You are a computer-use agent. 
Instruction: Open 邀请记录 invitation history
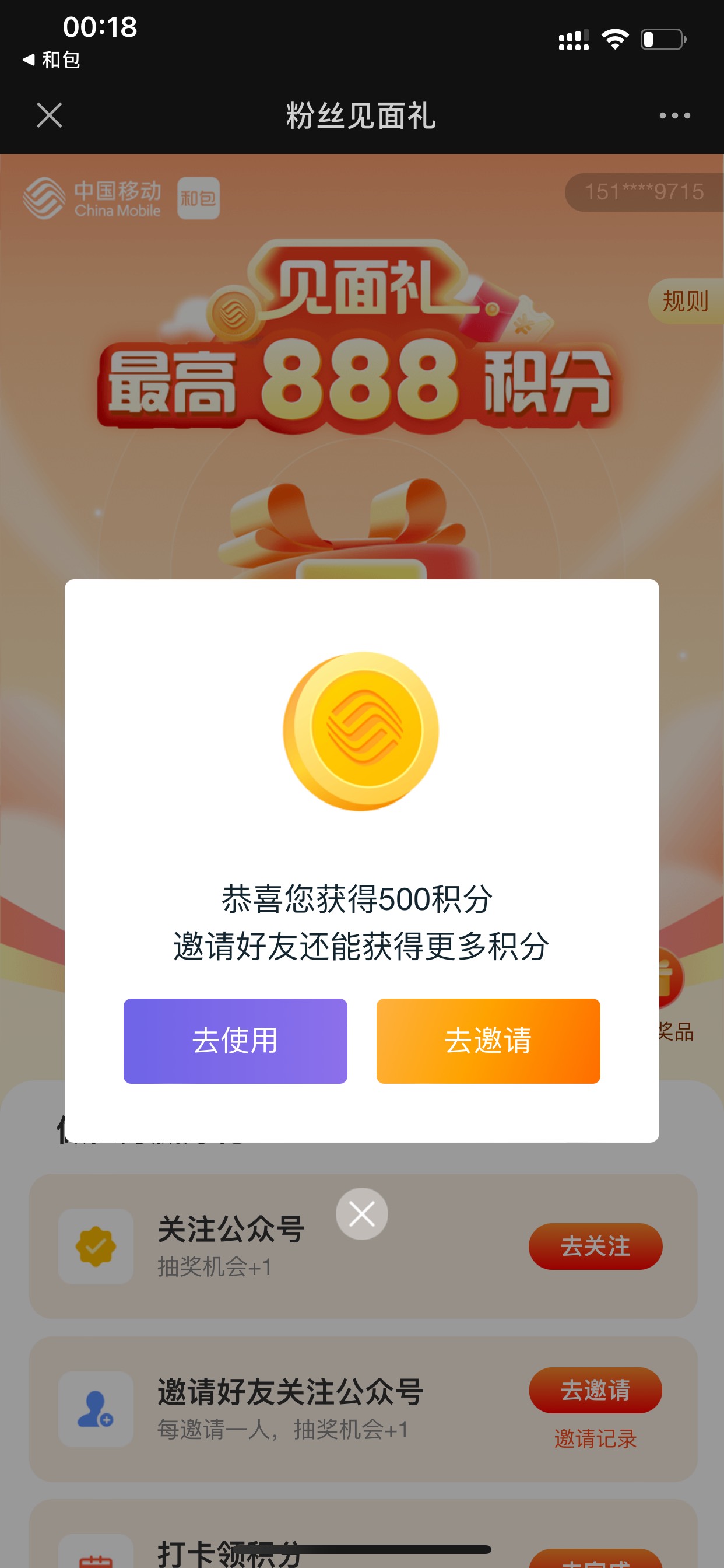pyautogui.click(x=595, y=1438)
